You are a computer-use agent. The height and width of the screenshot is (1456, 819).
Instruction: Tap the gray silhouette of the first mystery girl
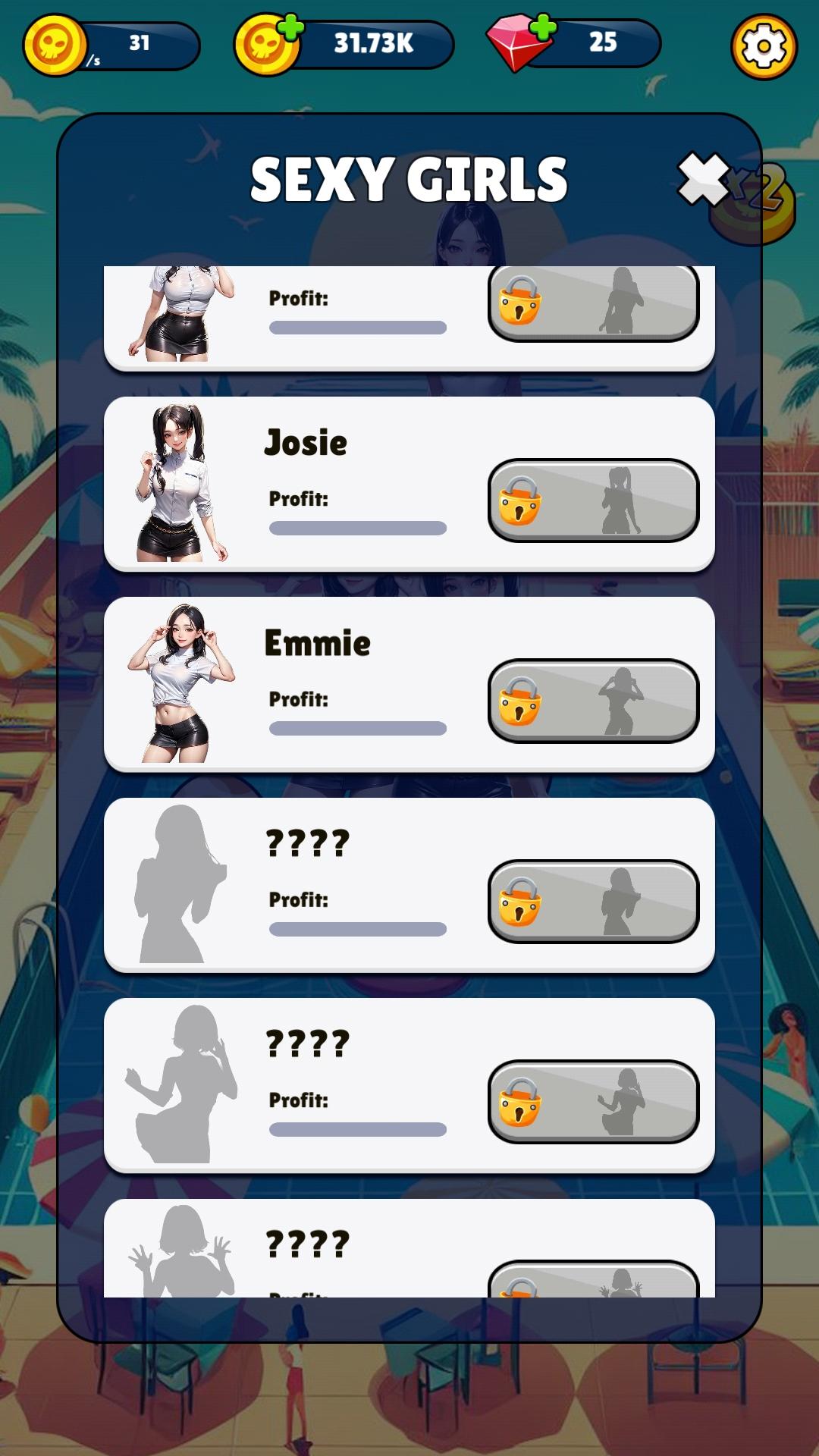click(178, 887)
